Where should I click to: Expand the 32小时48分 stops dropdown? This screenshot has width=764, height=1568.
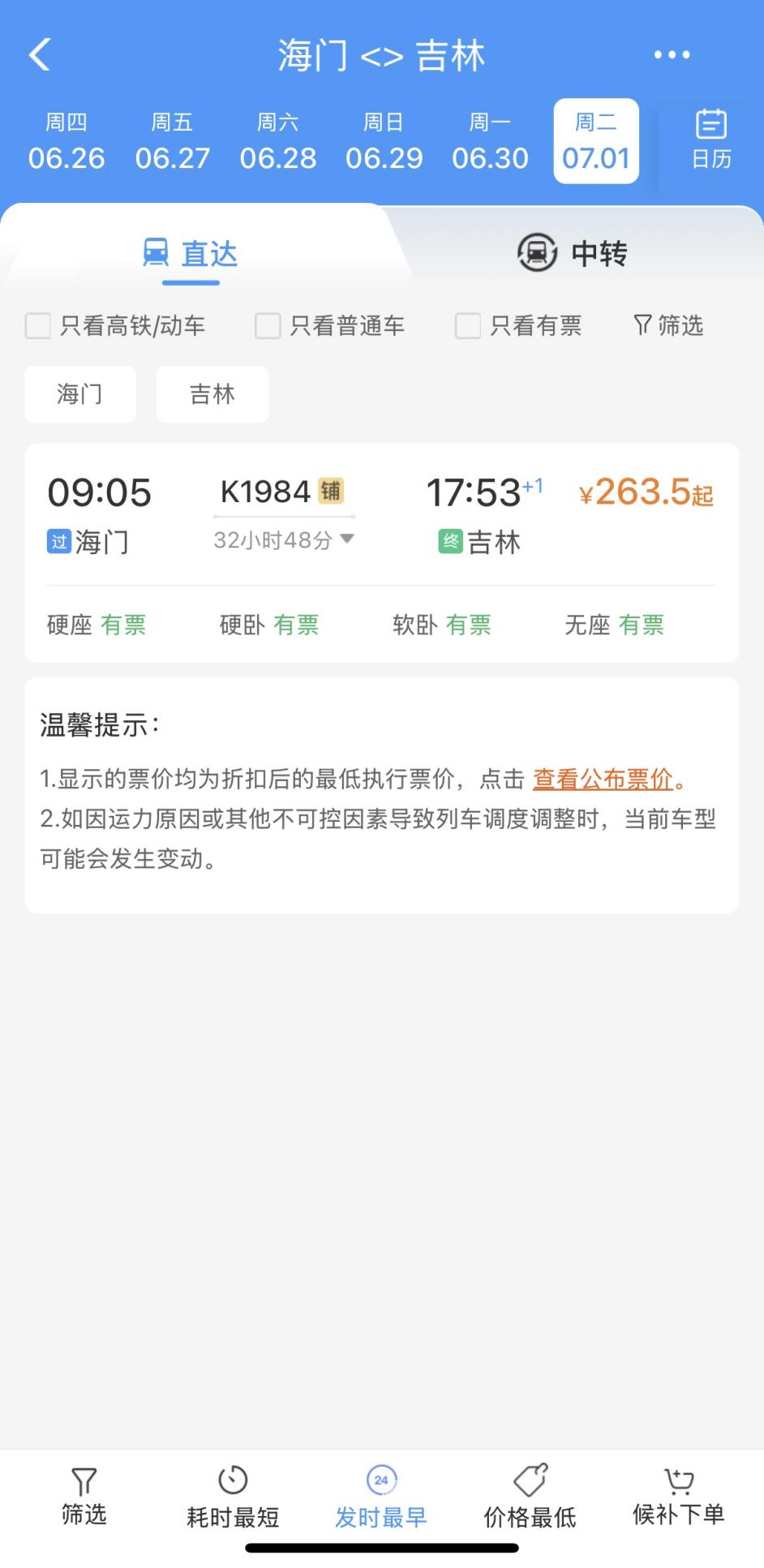pyautogui.click(x=284, y=540)
